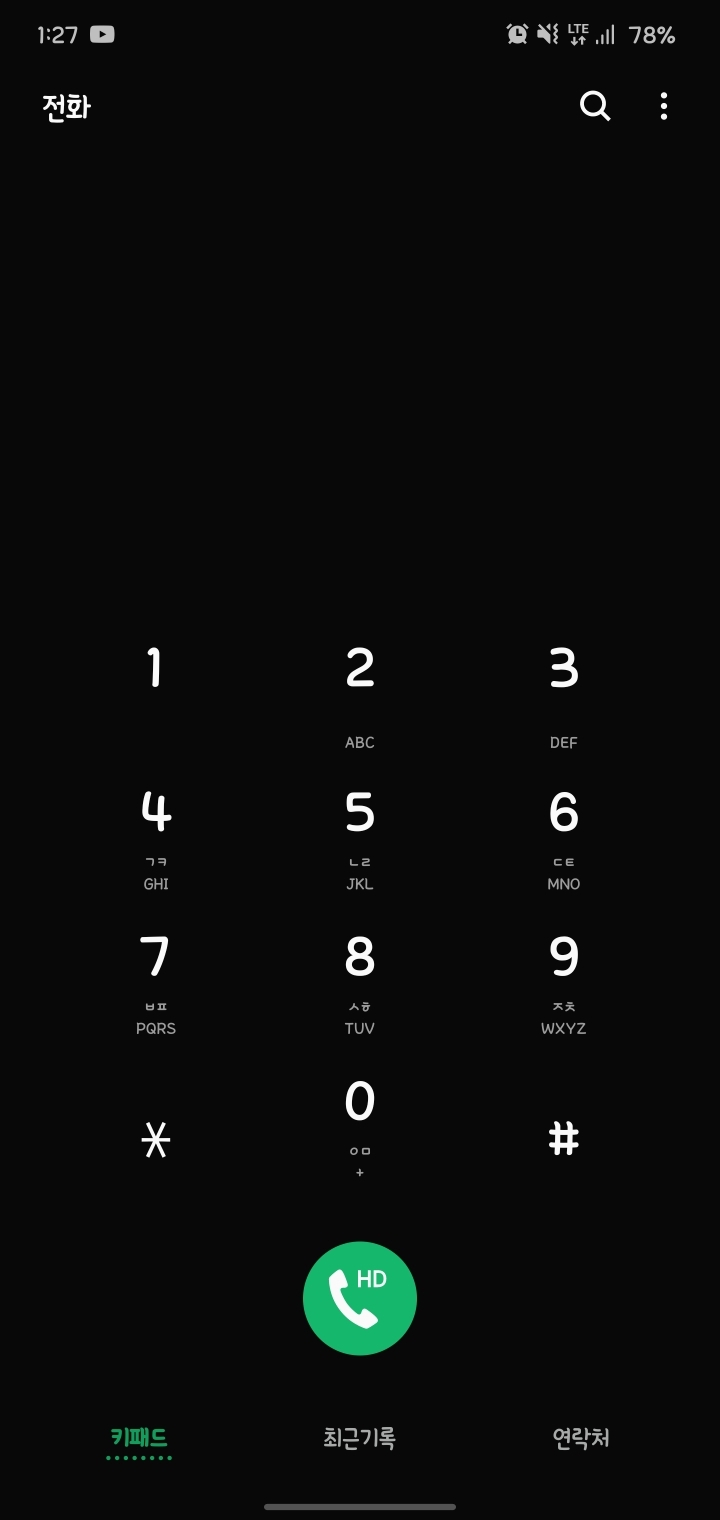Image resolution: width=720 pixels, height=1520 pixels.
Task: Open the search icon
Action: tap(595, 106)
